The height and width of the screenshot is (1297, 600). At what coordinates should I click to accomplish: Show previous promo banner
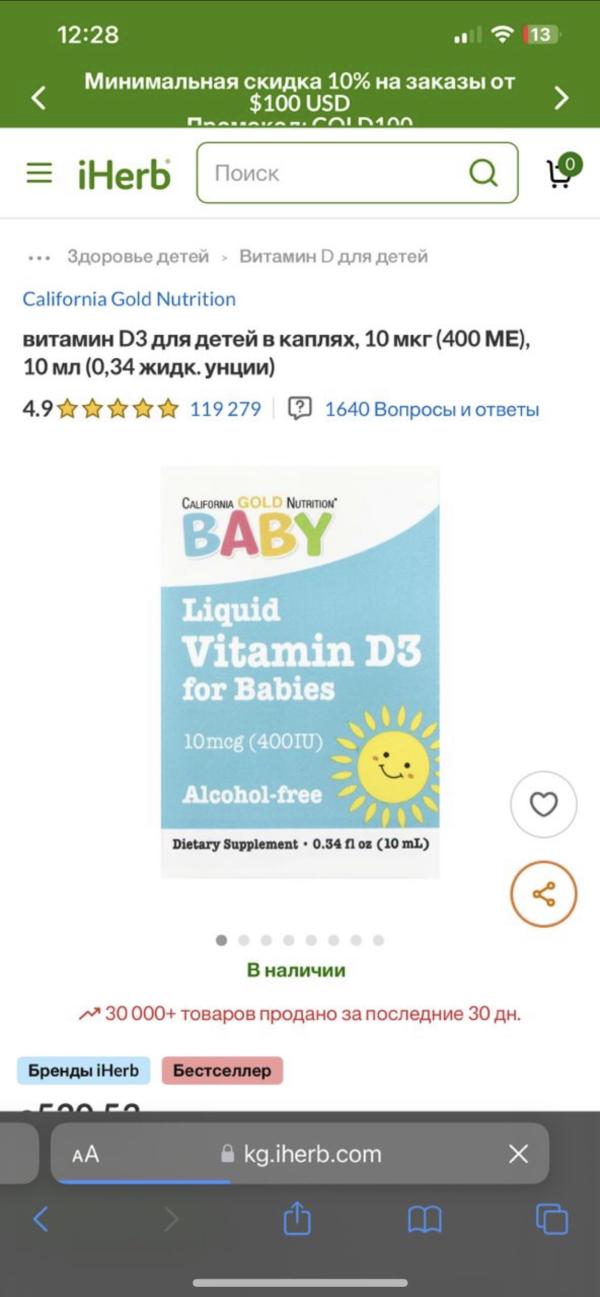(39, 97)
